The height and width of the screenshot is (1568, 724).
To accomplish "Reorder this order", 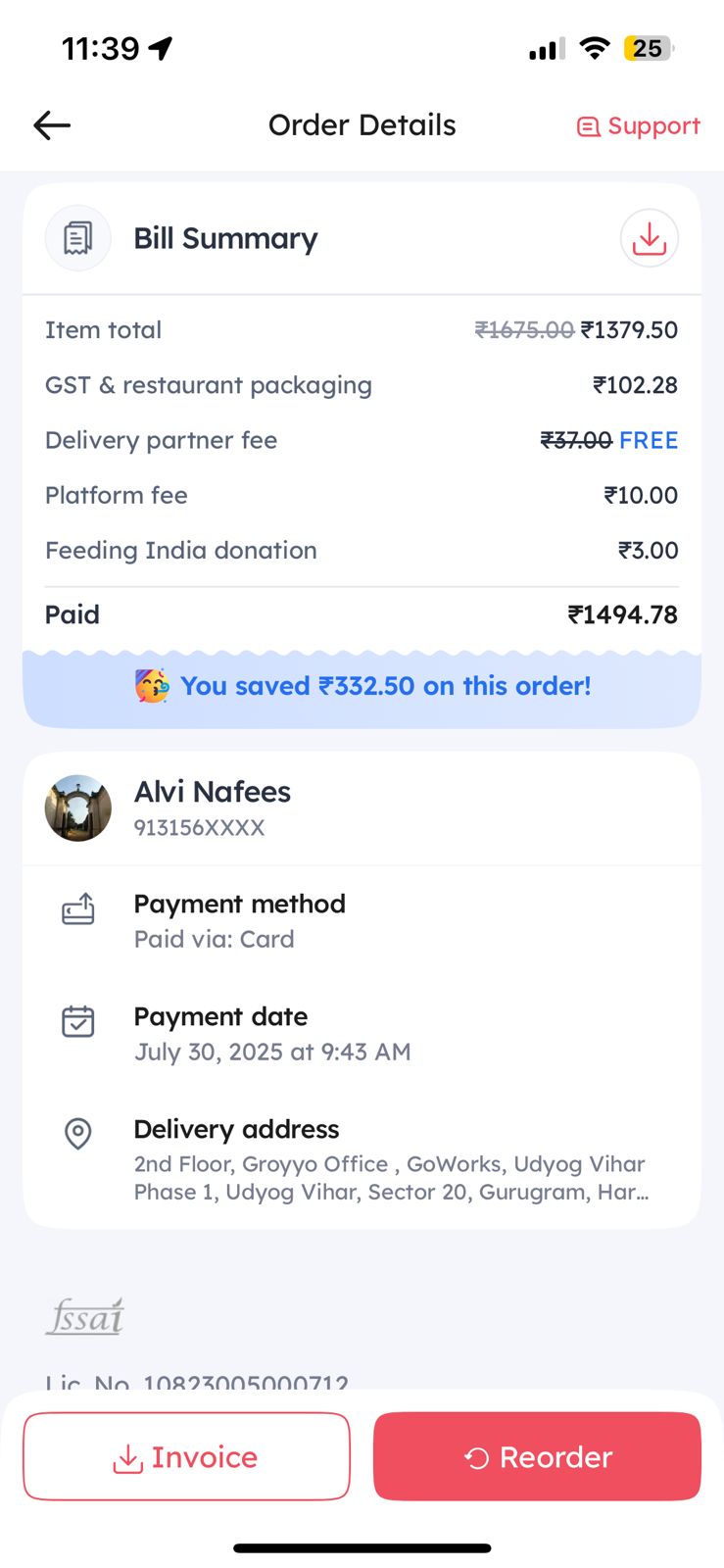I will [x=537, y=1456].
